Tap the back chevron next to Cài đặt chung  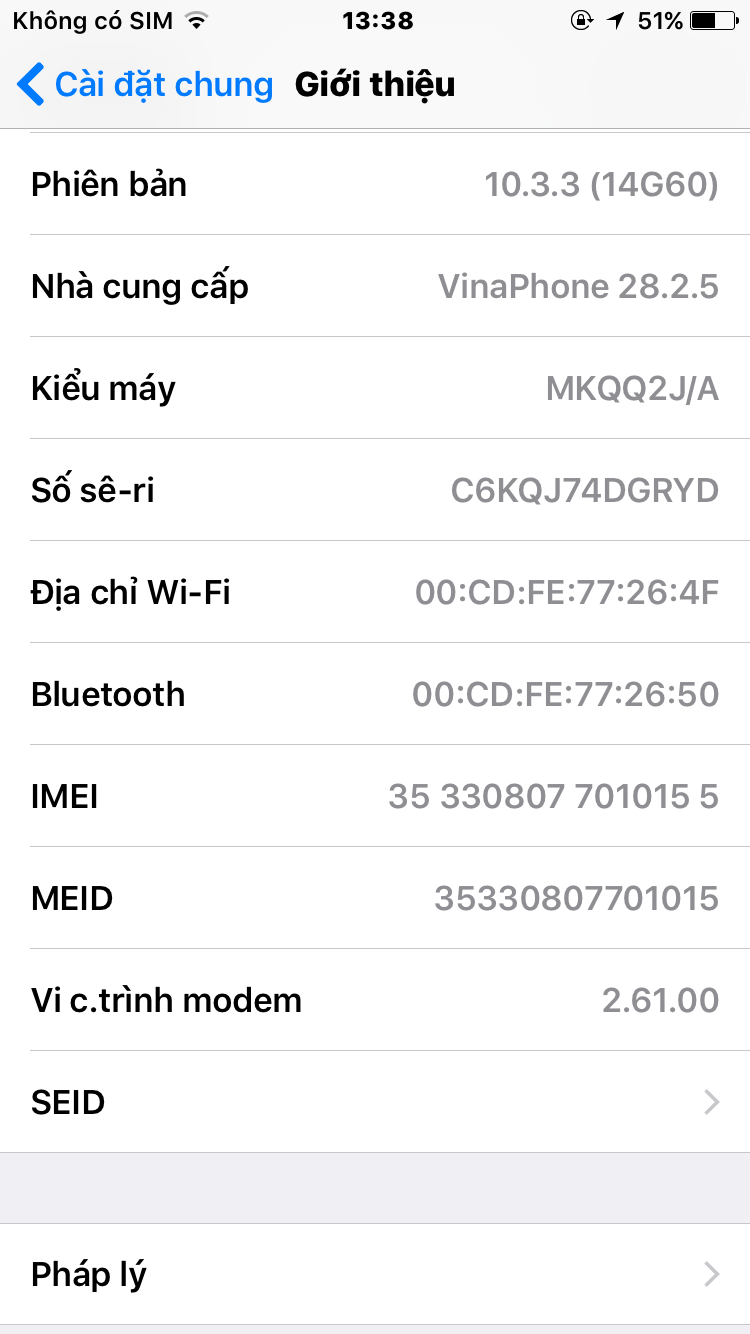[x=30, y=85]
